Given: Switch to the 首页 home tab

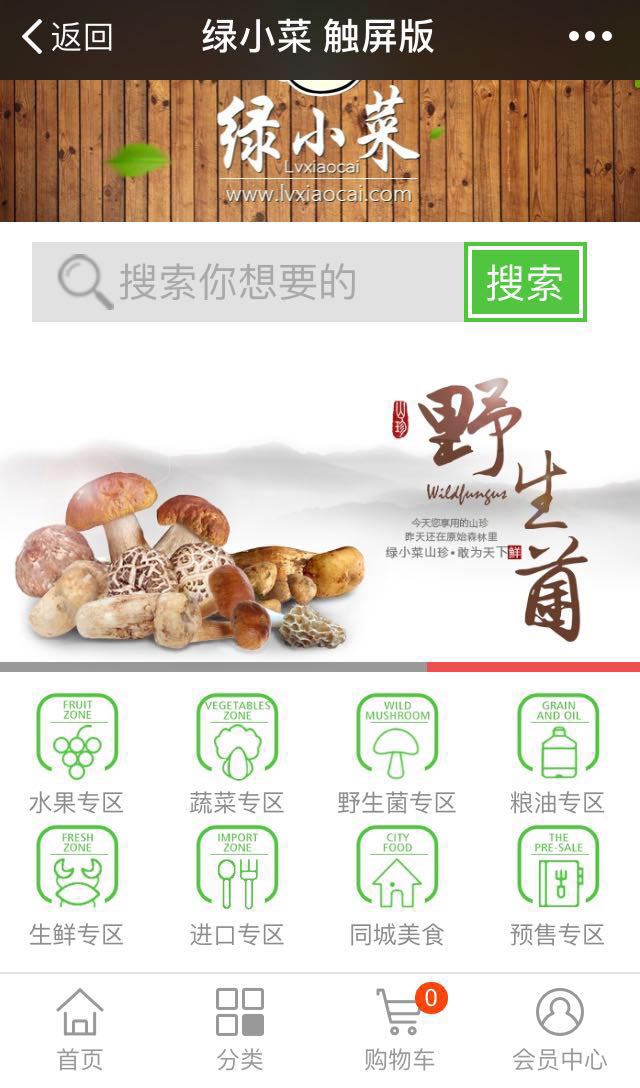Looking at the screenshot, I should click(80, 1028).
